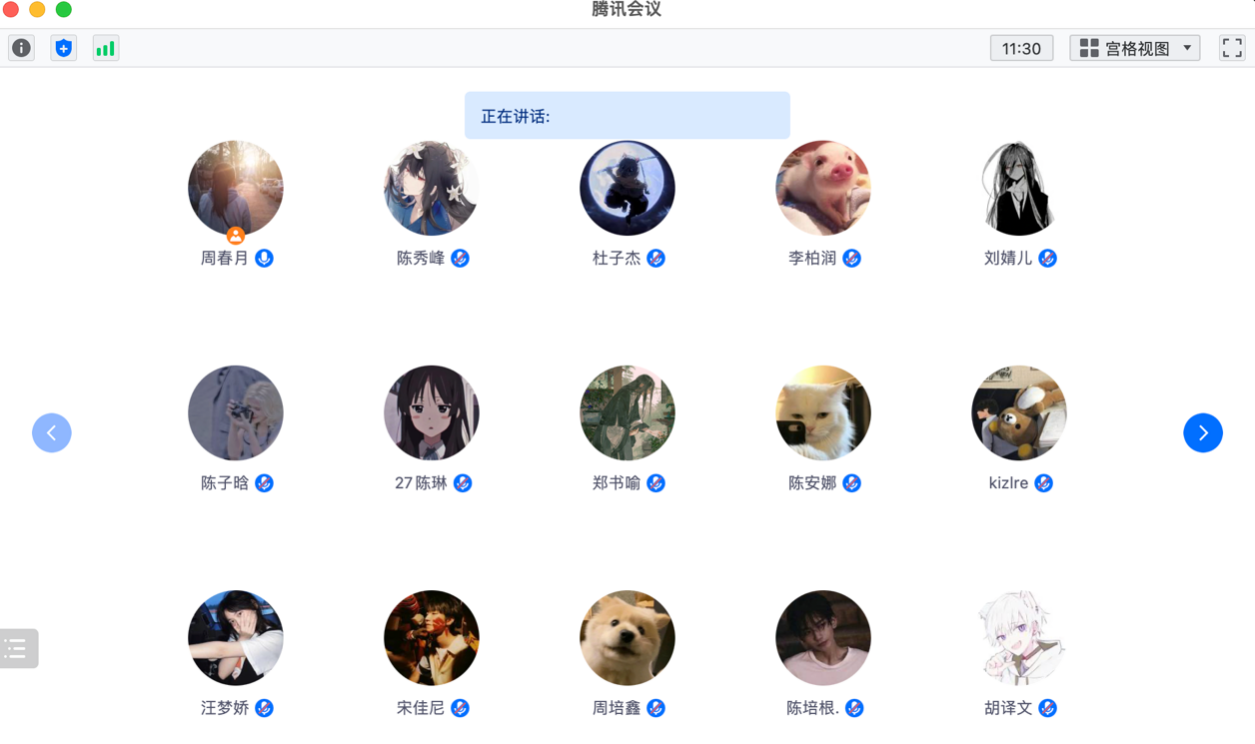Tap 刘婧儿's participant tile

(1018, 189)
